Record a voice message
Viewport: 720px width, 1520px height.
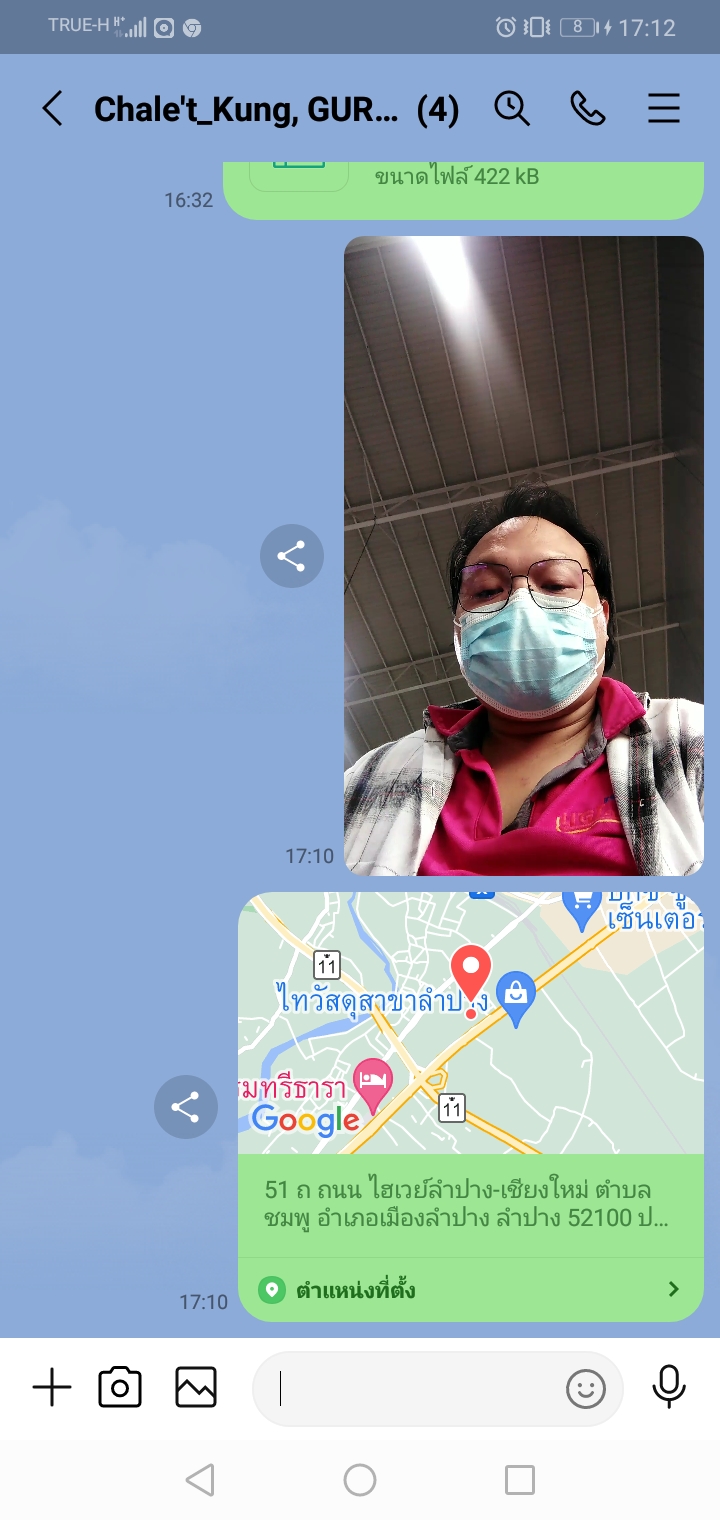[668, 1388]
